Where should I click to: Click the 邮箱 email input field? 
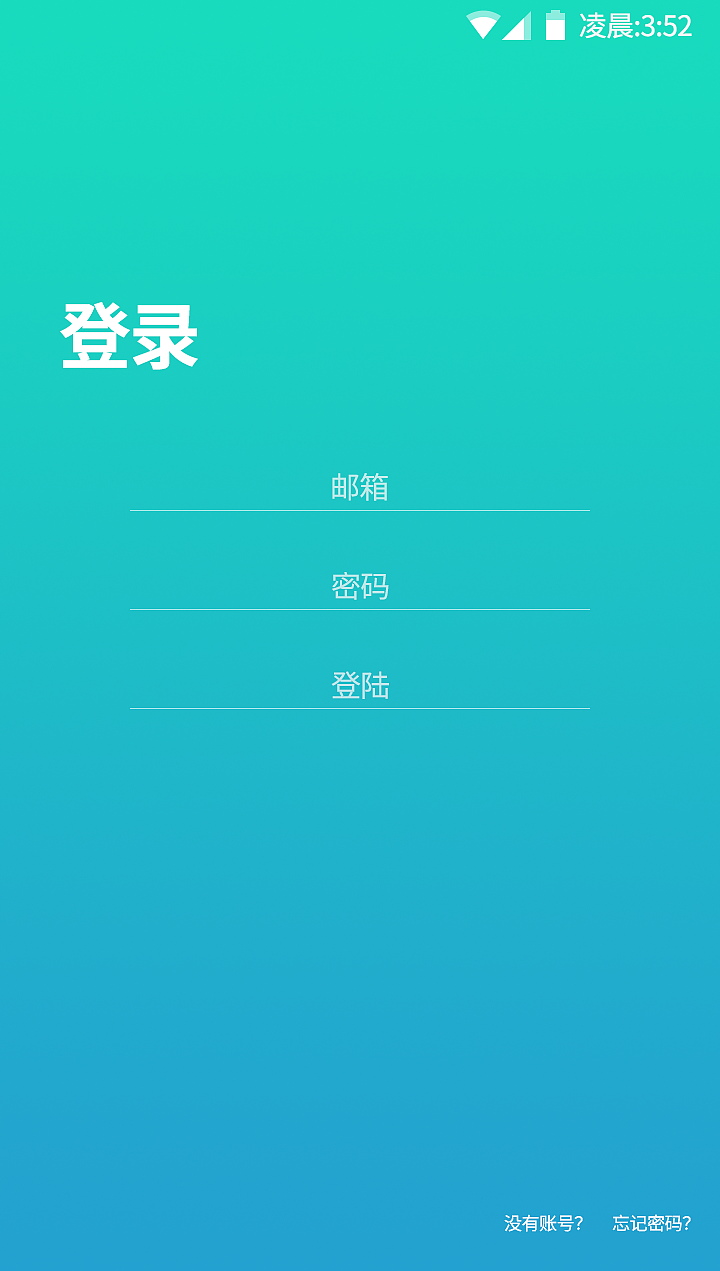pyautogui.click(x=360, y=490)
